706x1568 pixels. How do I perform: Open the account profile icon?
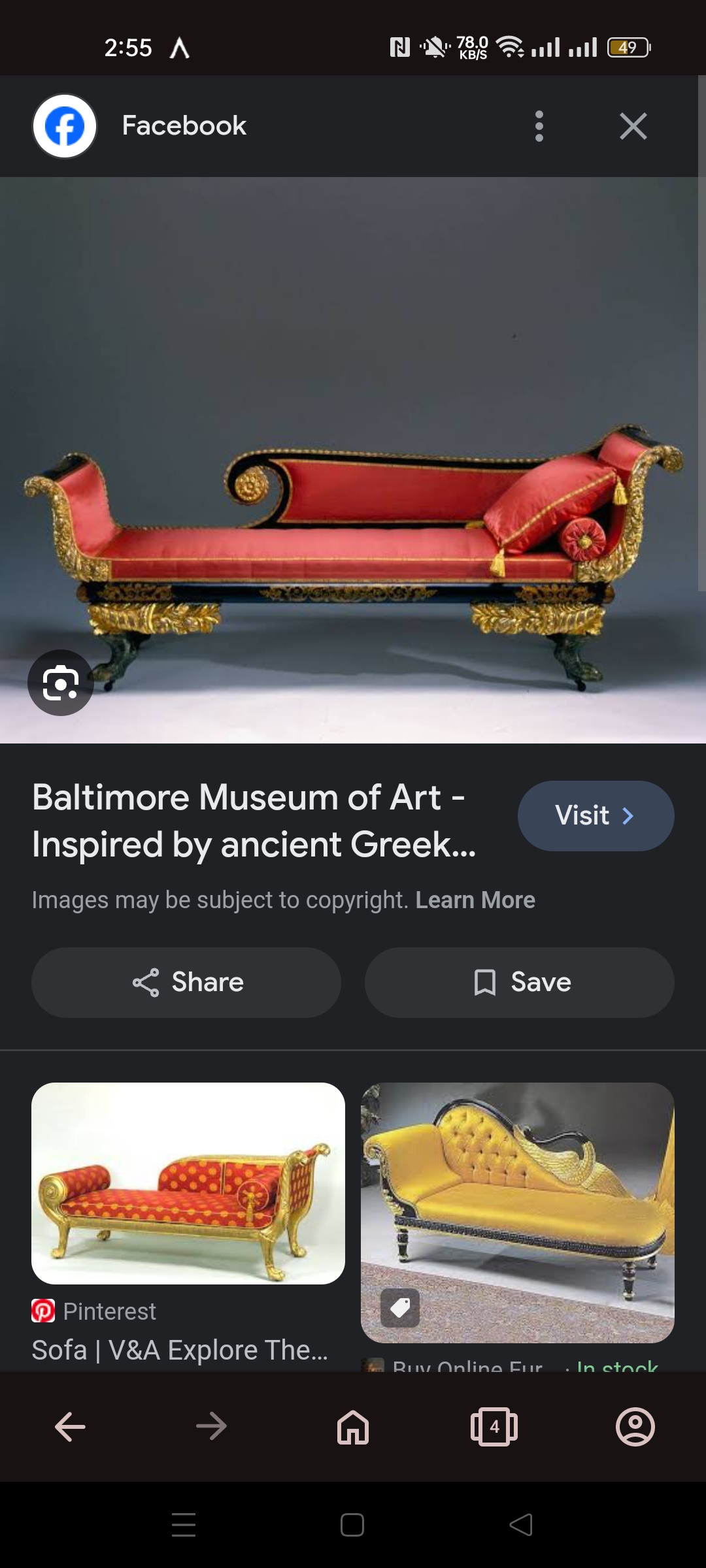pyautogui.click(x=635, y=1426)
